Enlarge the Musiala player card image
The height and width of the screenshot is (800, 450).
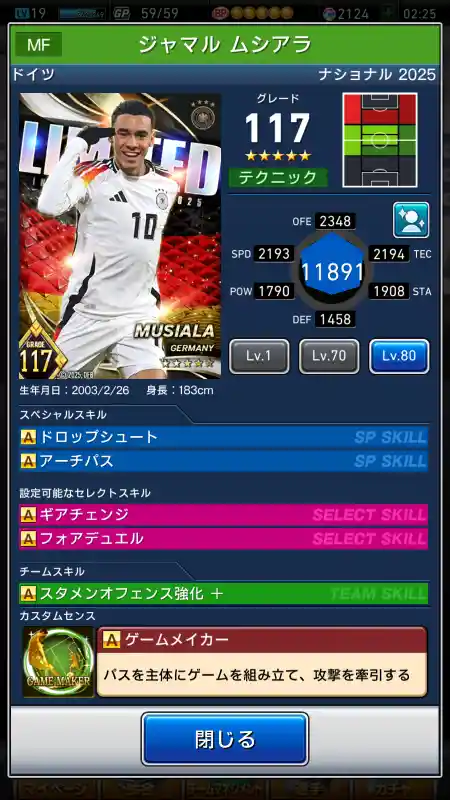click(120, 236)
